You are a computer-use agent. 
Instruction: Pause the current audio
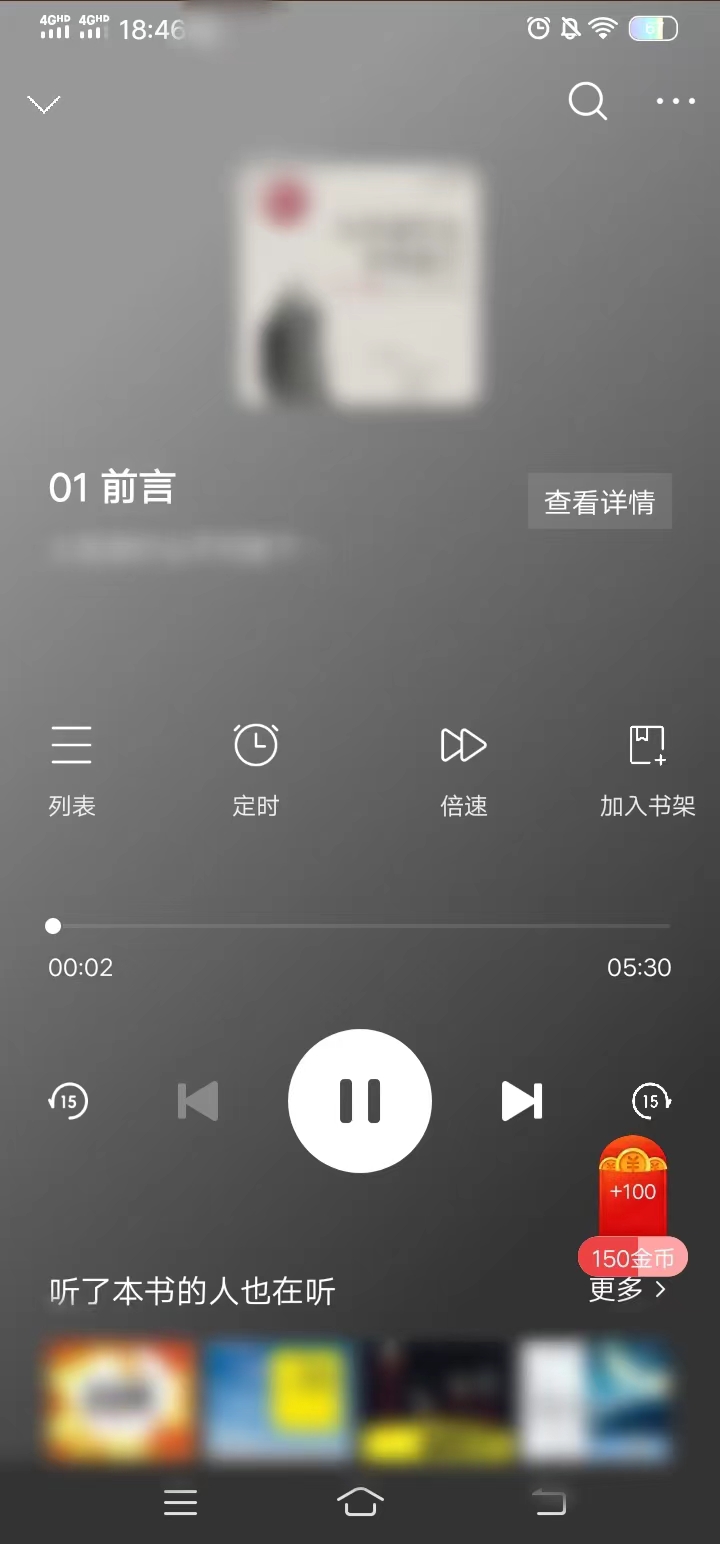coord(359,1100)
